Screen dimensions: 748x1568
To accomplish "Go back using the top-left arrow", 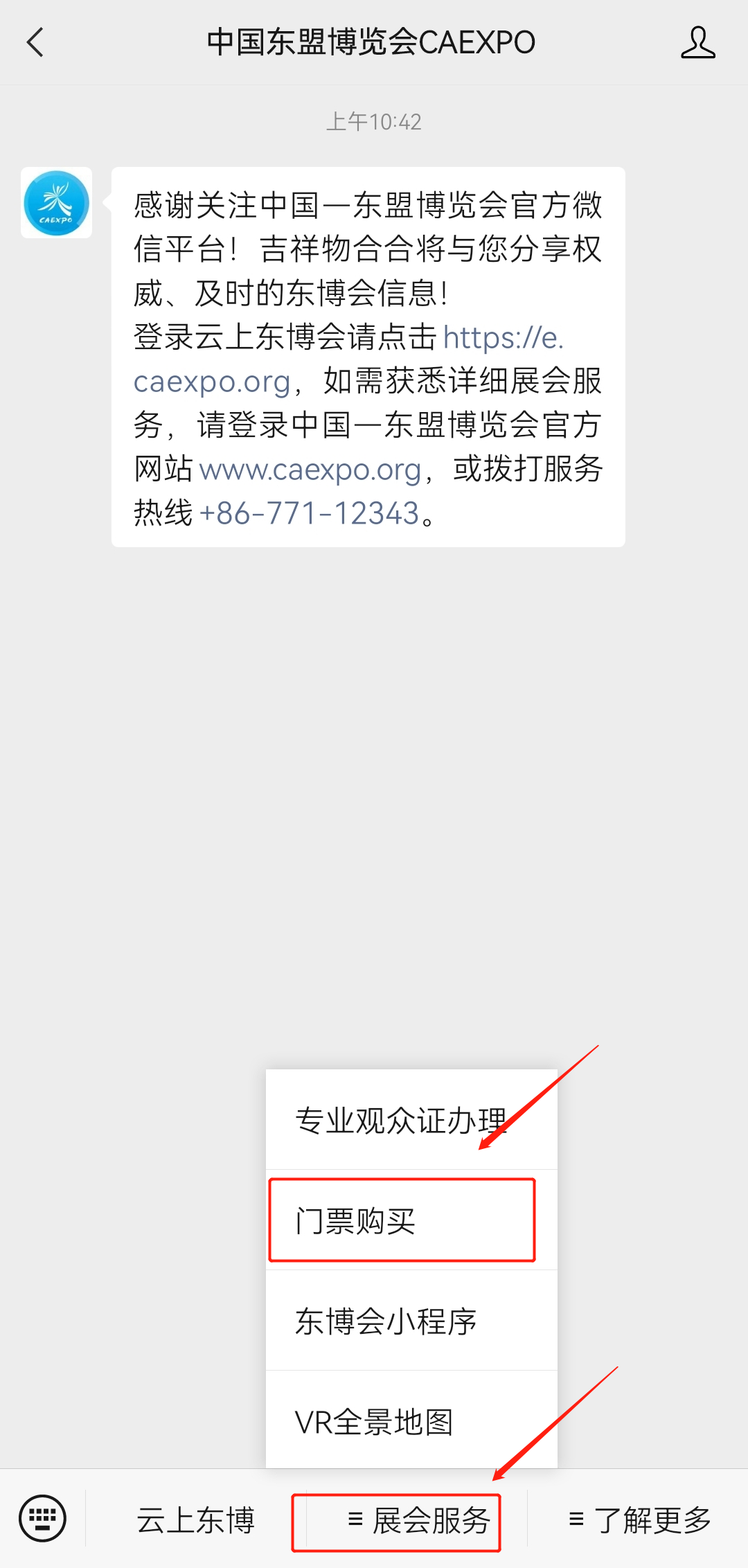I will pos(35,42).
